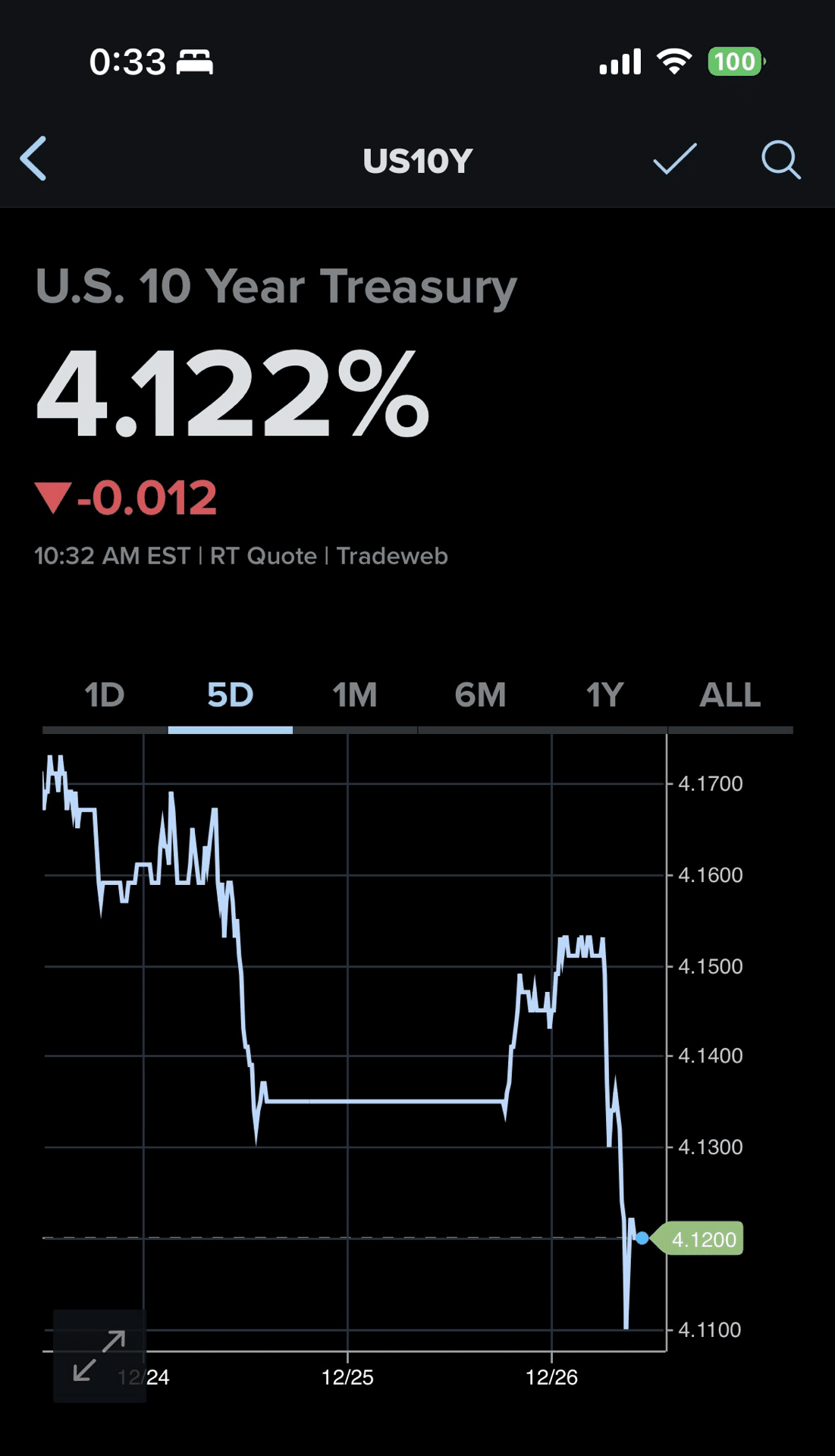
Task: Open the search icon
Action: click(781, 160)
